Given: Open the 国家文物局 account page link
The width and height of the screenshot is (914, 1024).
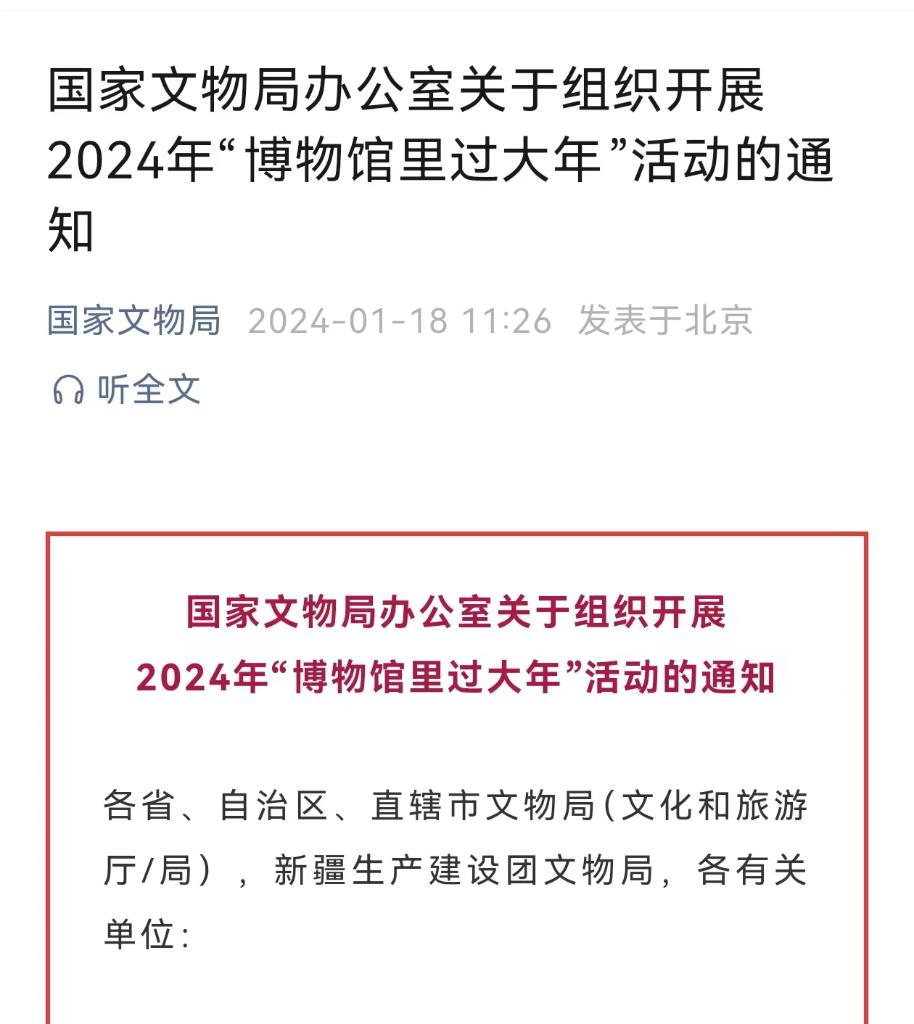Looking at the screenshot, I should pos(134,321).
